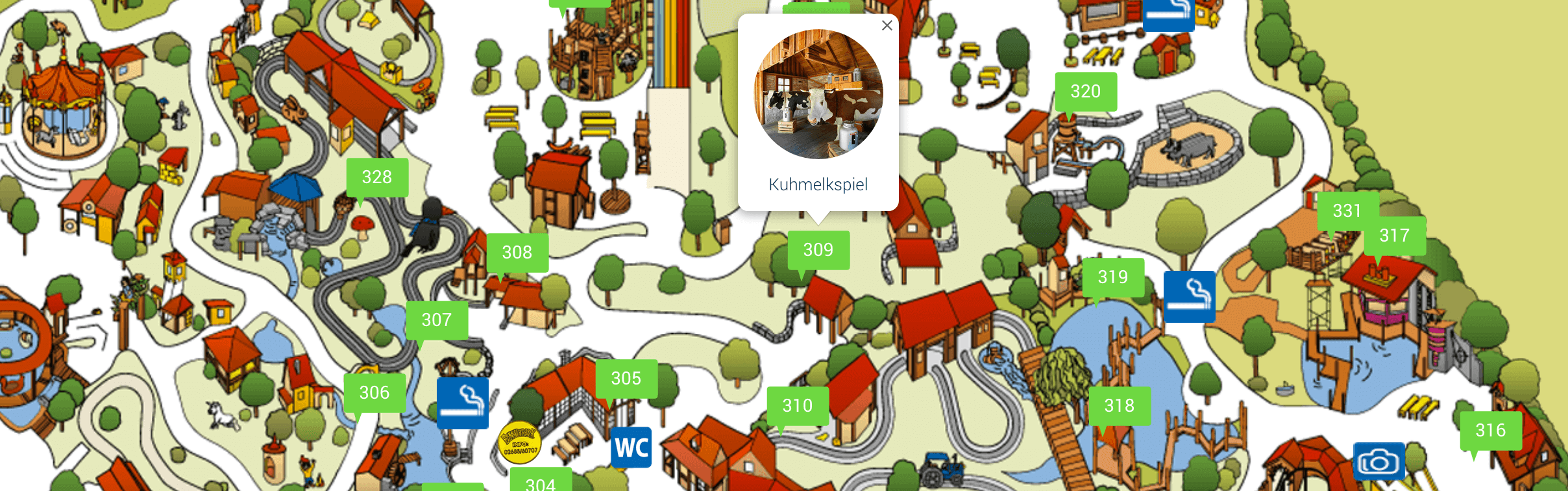Select map marker 317

(x=1395, y=236)
